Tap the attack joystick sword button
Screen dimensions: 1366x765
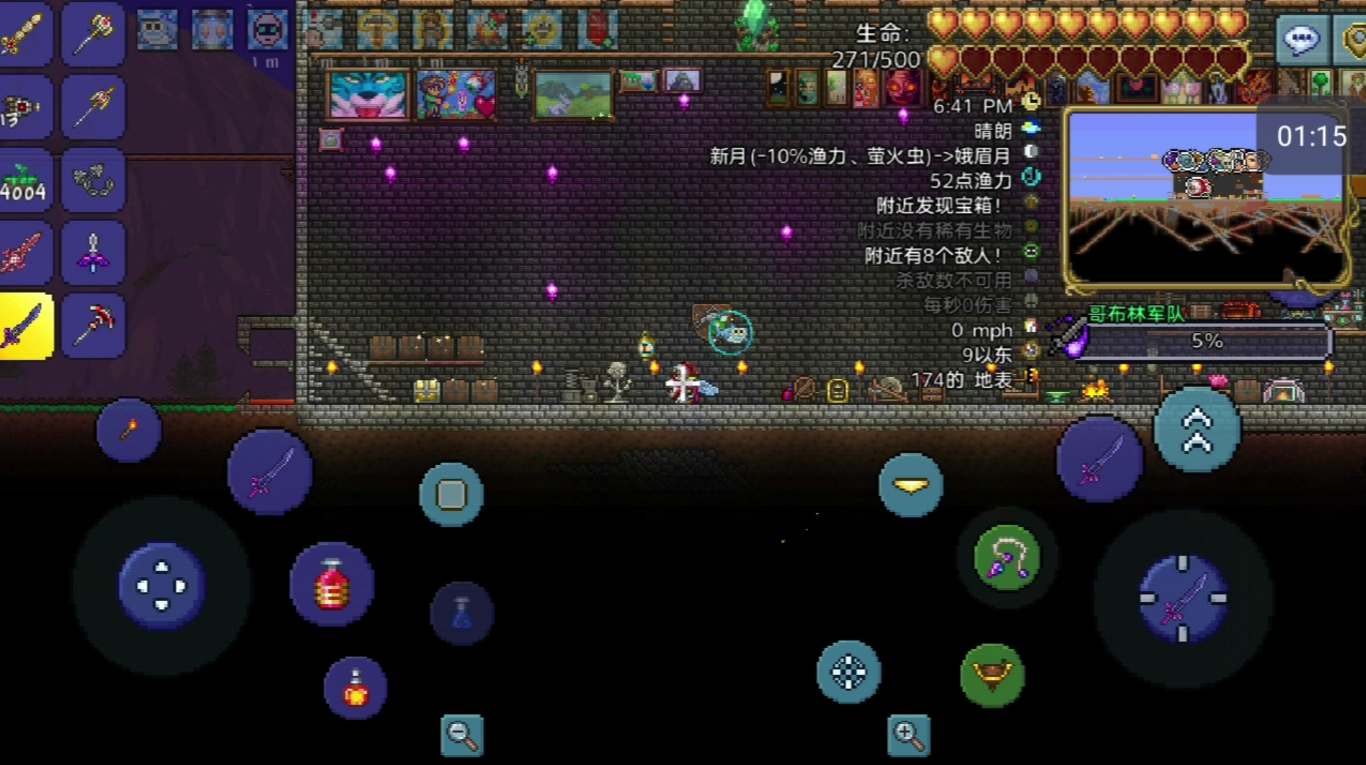(1183, 598)
